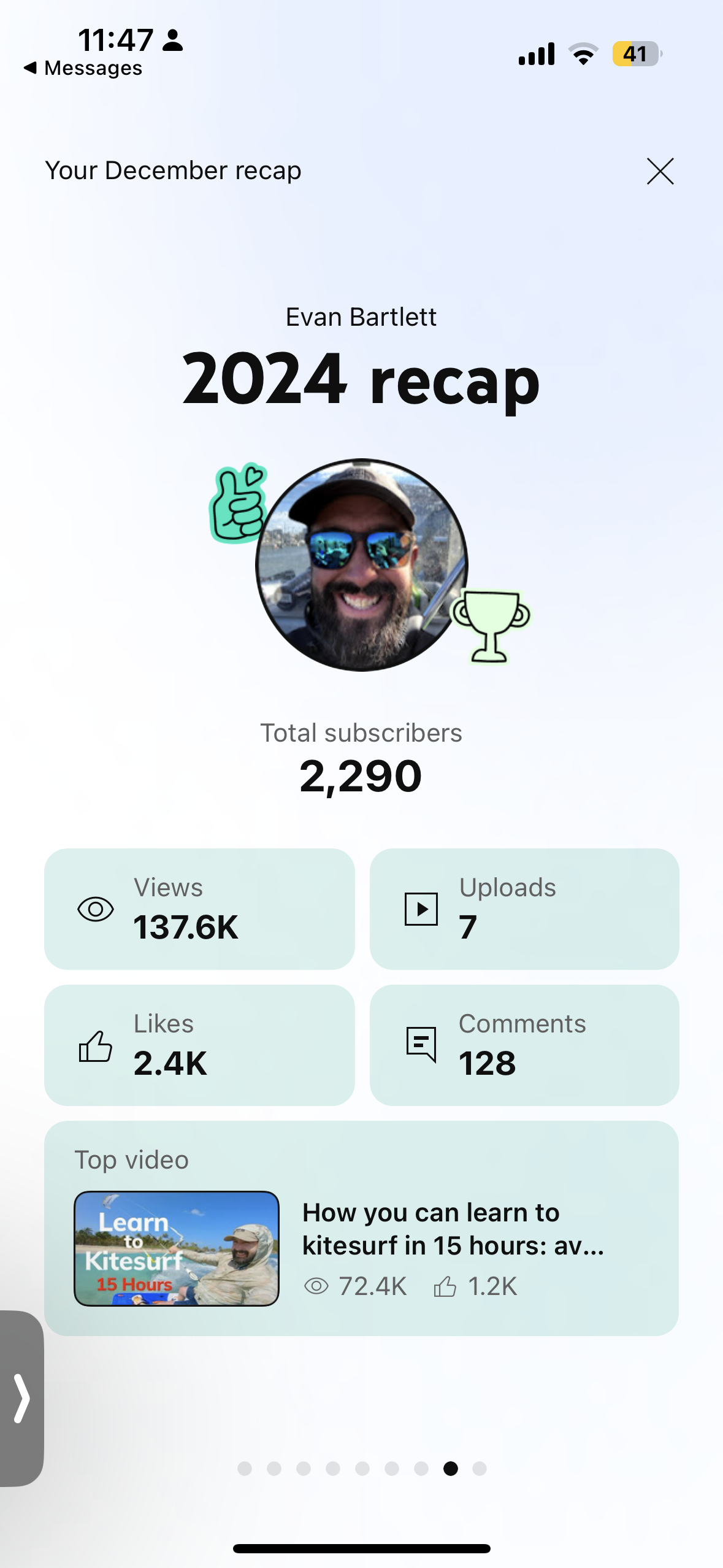This screenshot has height=1568, width=723.
Task: Expand the side handle arrow
Action: click(x=21, y=1398)
